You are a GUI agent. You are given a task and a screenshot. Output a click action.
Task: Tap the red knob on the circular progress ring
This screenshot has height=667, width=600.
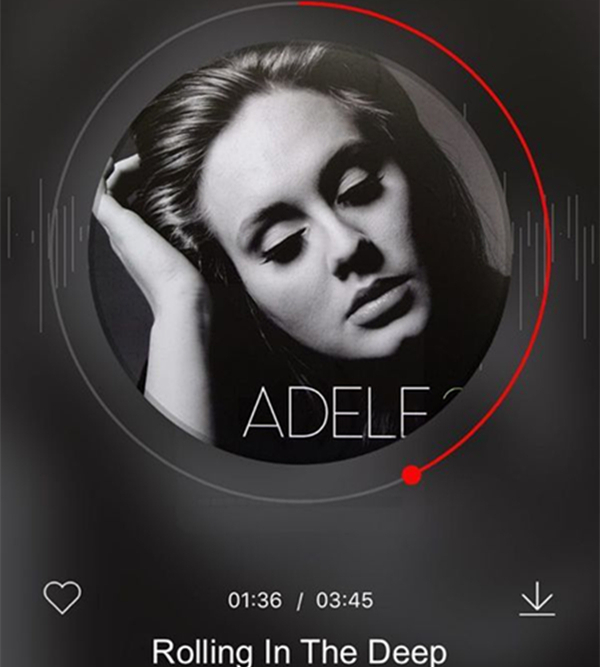point(411,475)
